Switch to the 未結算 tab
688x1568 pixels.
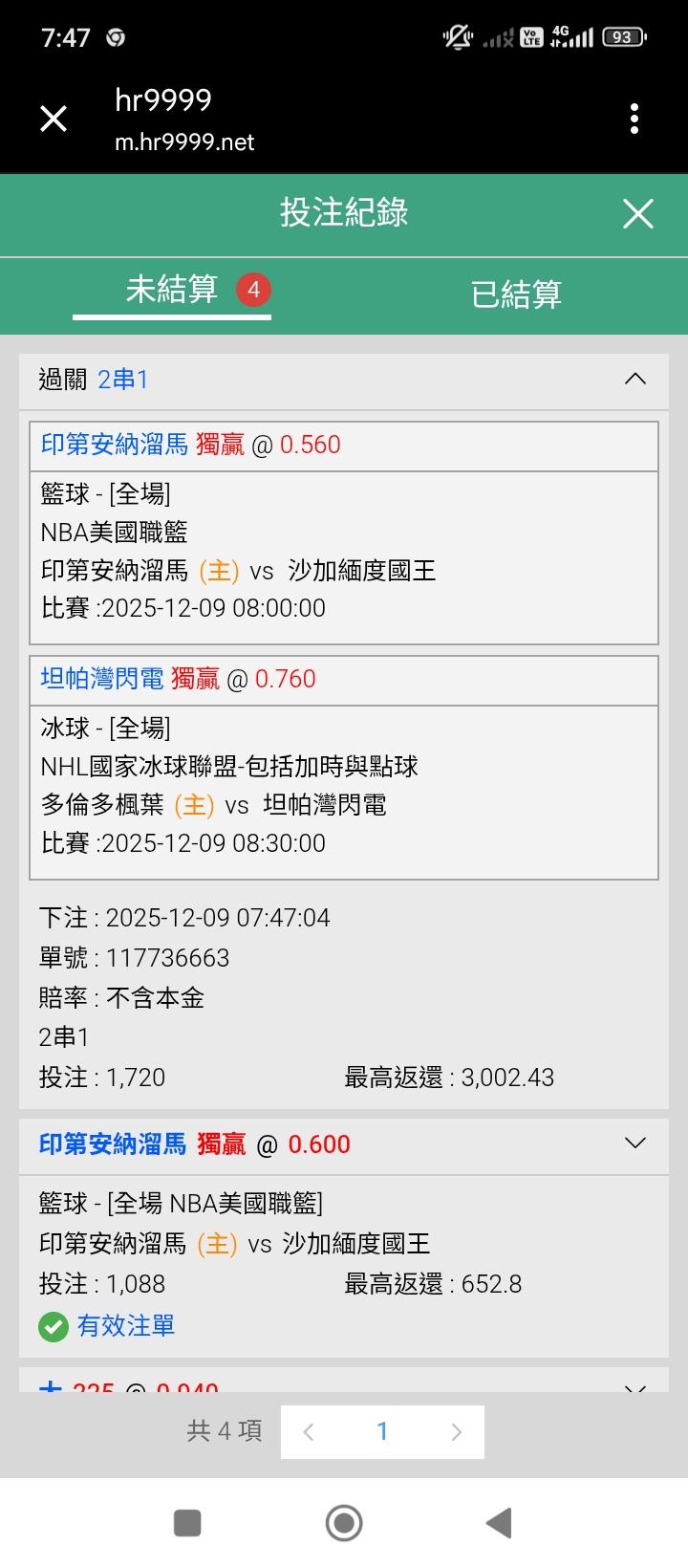pos(173,290)
